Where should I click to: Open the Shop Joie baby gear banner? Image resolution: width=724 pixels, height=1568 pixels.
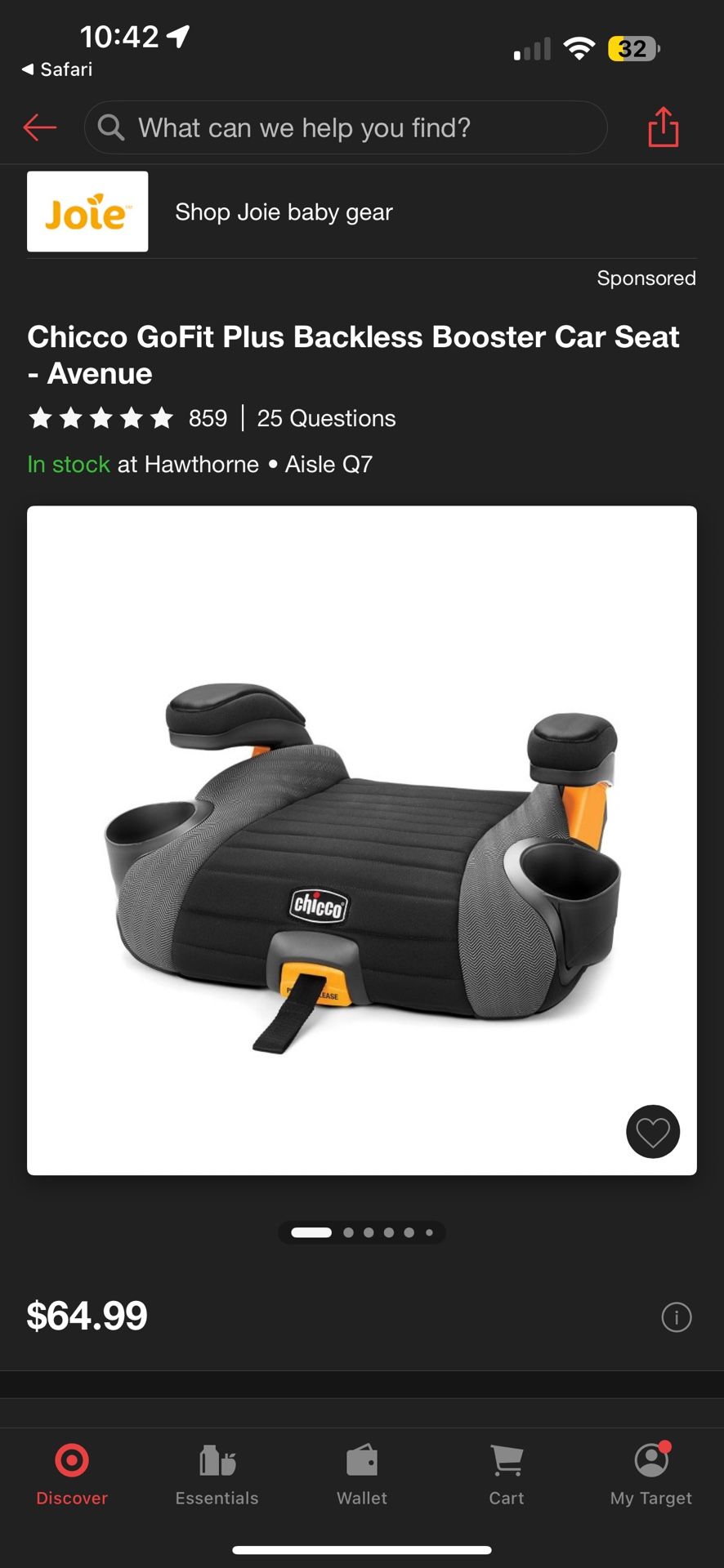point(283,212)
